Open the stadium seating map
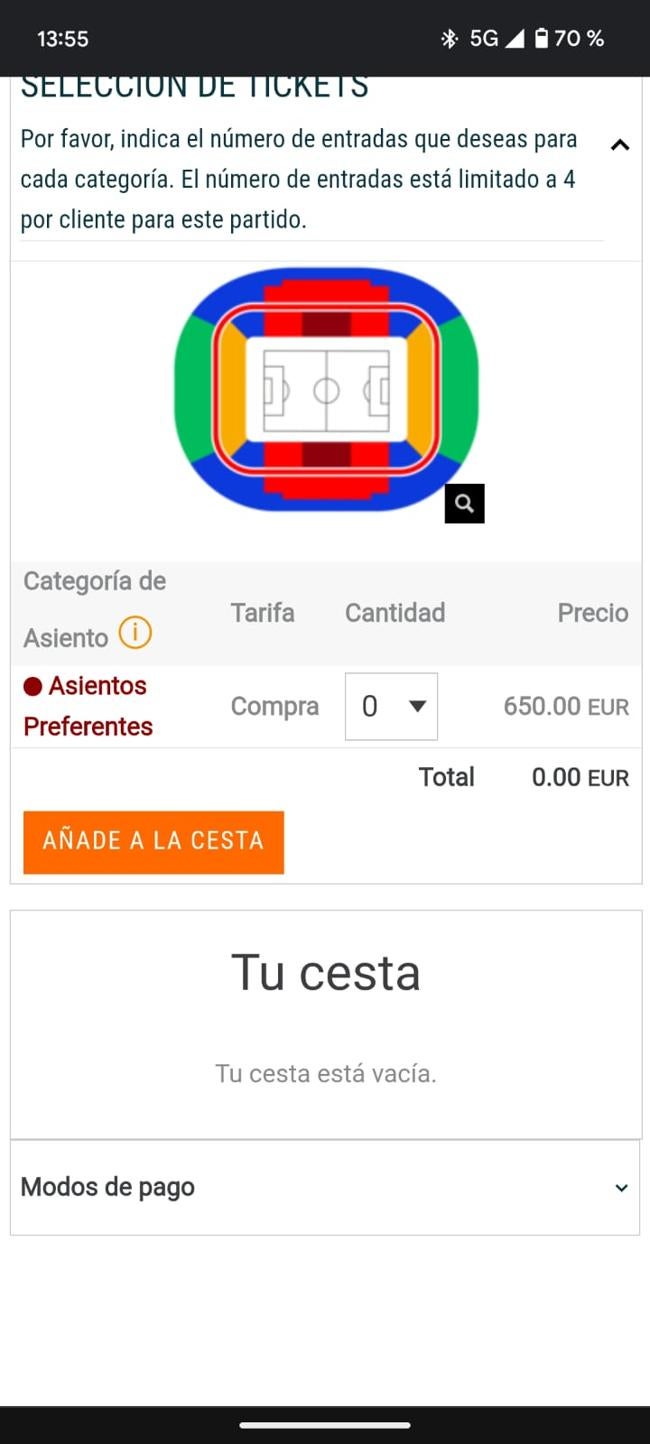650x1444 pixels. coord(326,389)
